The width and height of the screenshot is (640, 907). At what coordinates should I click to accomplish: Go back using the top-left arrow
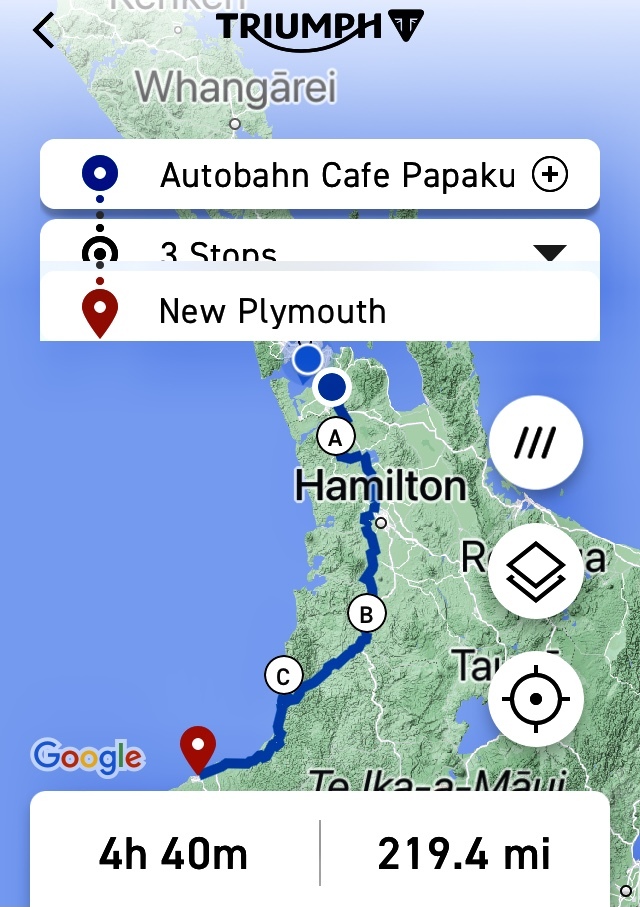click(x=42, y=31)
